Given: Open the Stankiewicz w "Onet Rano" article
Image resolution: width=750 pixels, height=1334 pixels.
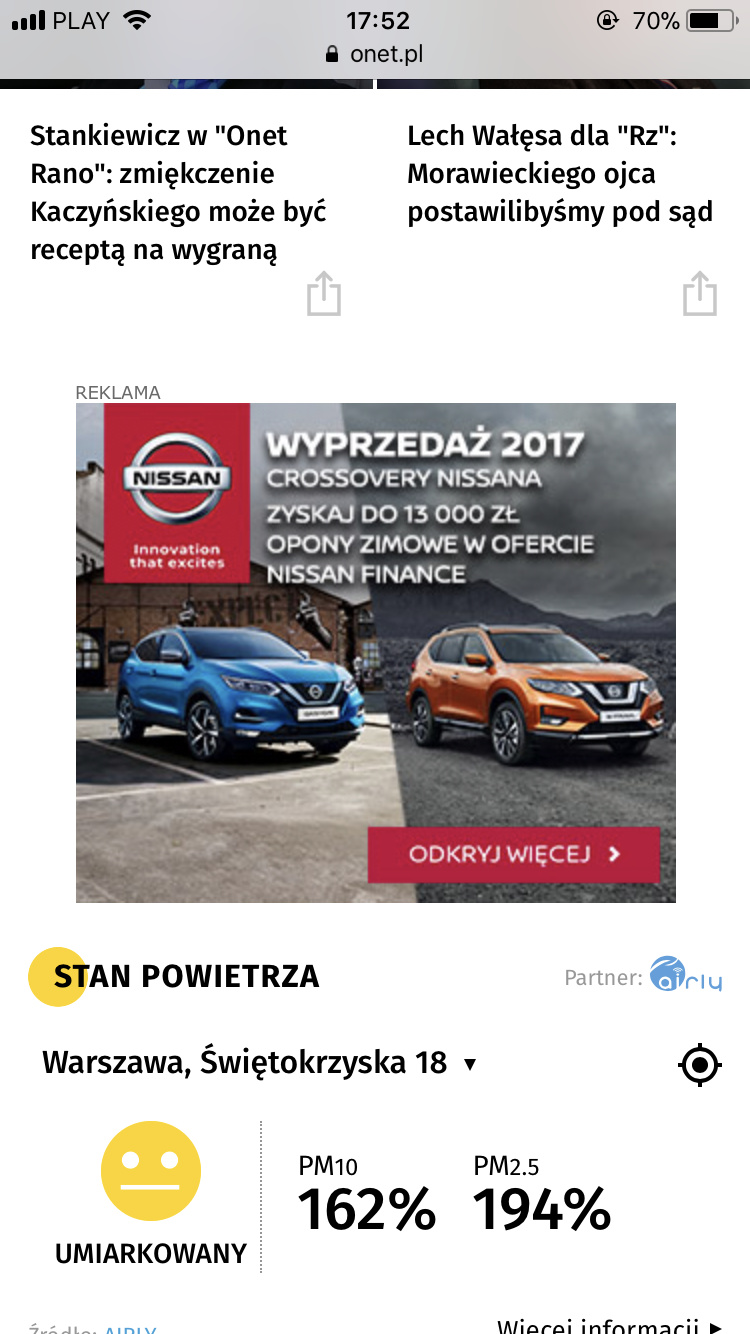Looking at the screenshot, I should [180, 192].
